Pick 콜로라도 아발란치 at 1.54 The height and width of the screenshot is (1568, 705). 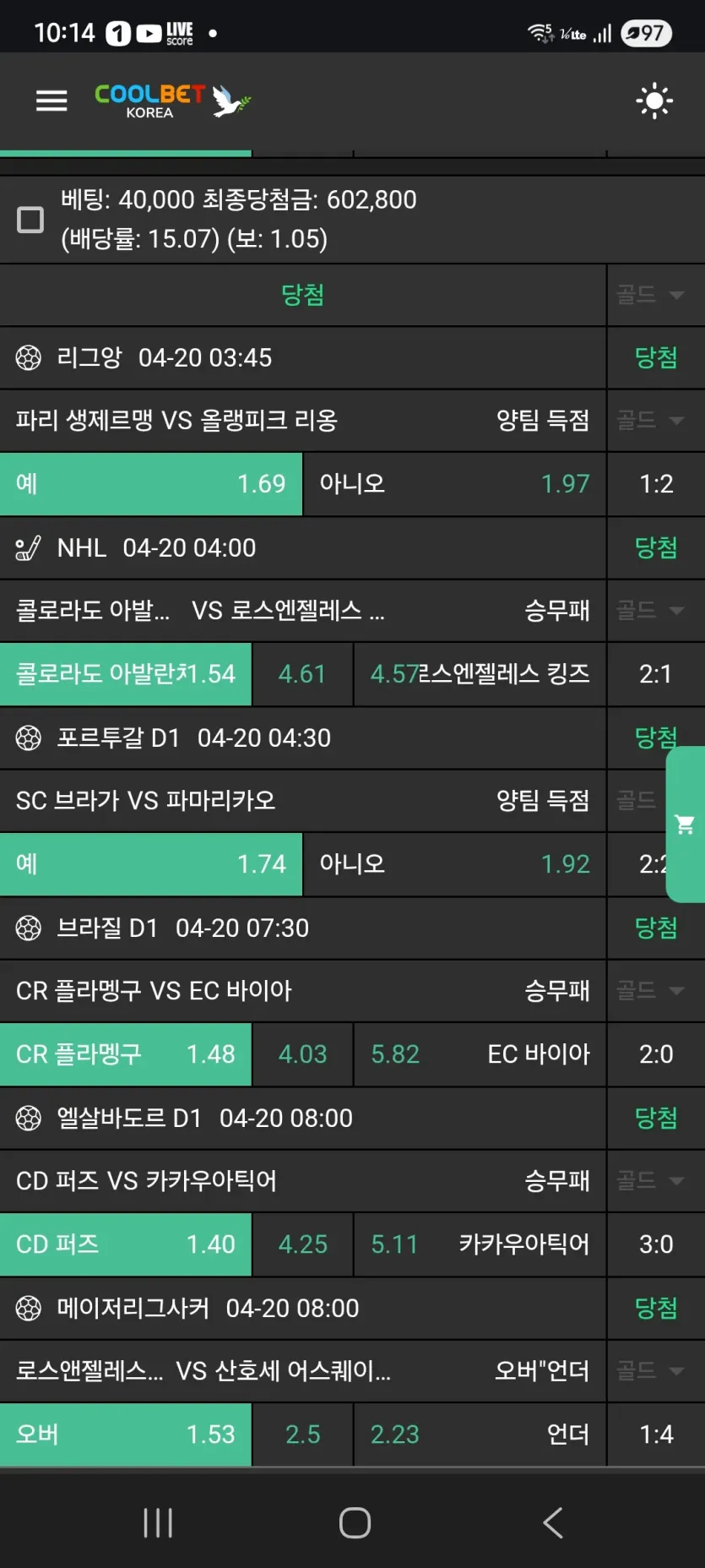click(126, 674)
